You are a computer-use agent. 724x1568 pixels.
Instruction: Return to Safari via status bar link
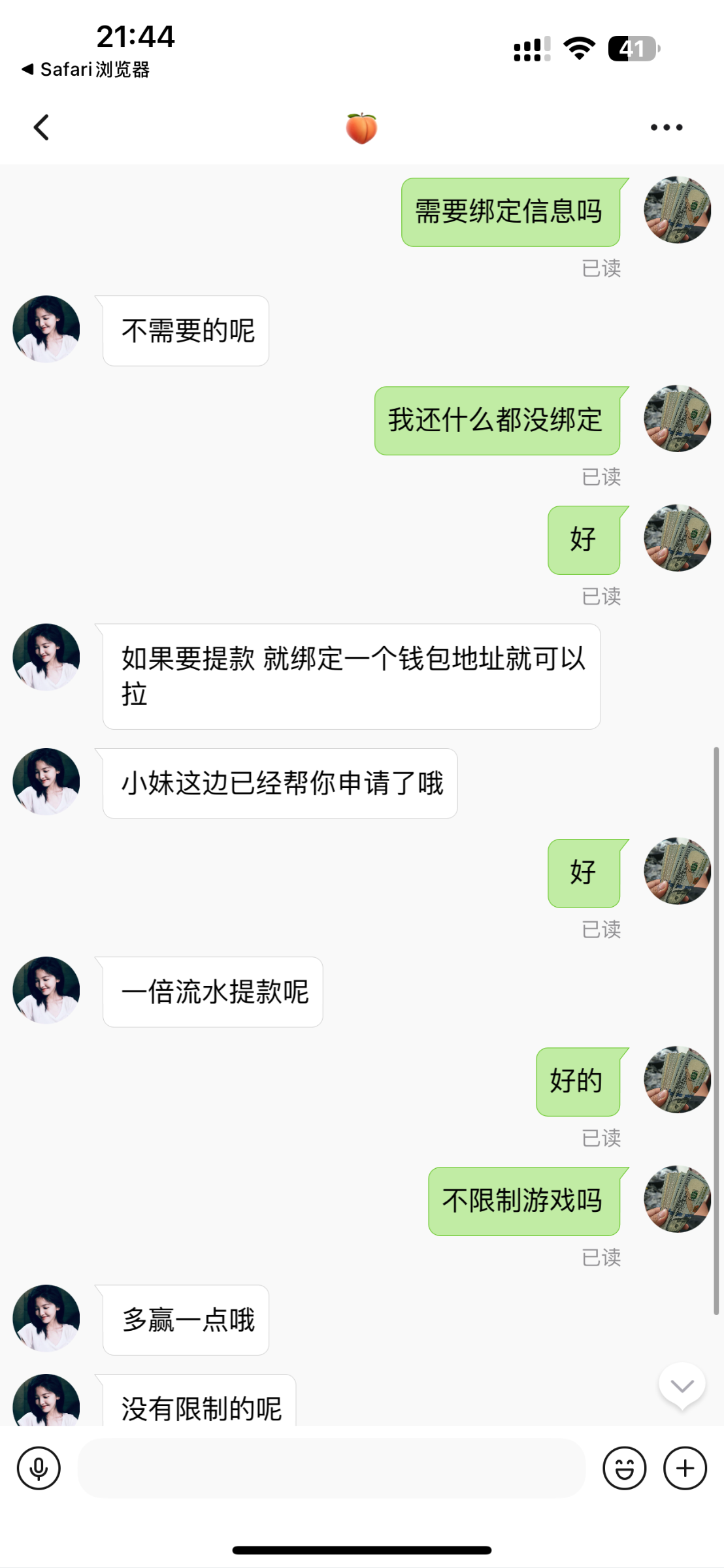point(86,69)
